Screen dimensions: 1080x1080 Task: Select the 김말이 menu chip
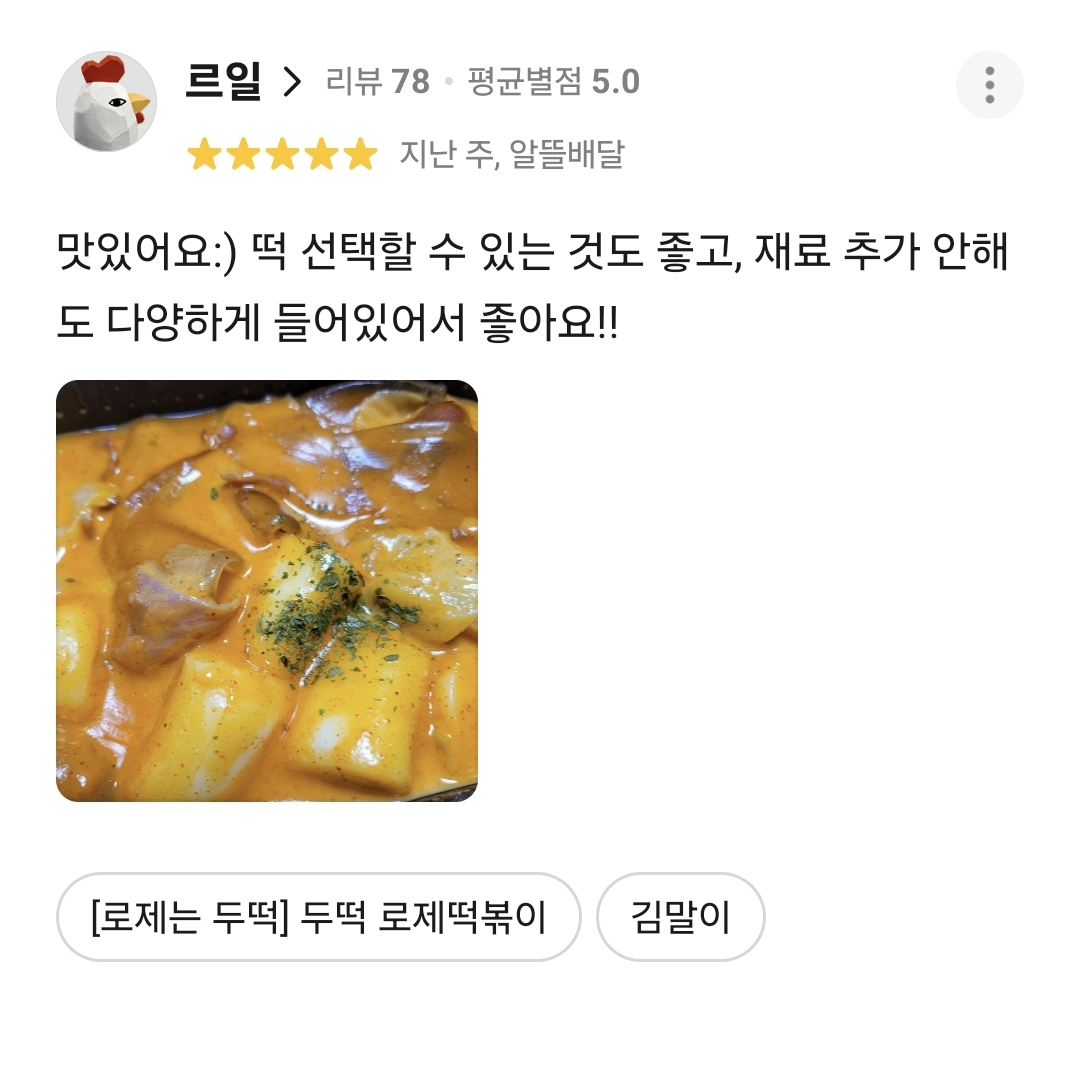680,917
